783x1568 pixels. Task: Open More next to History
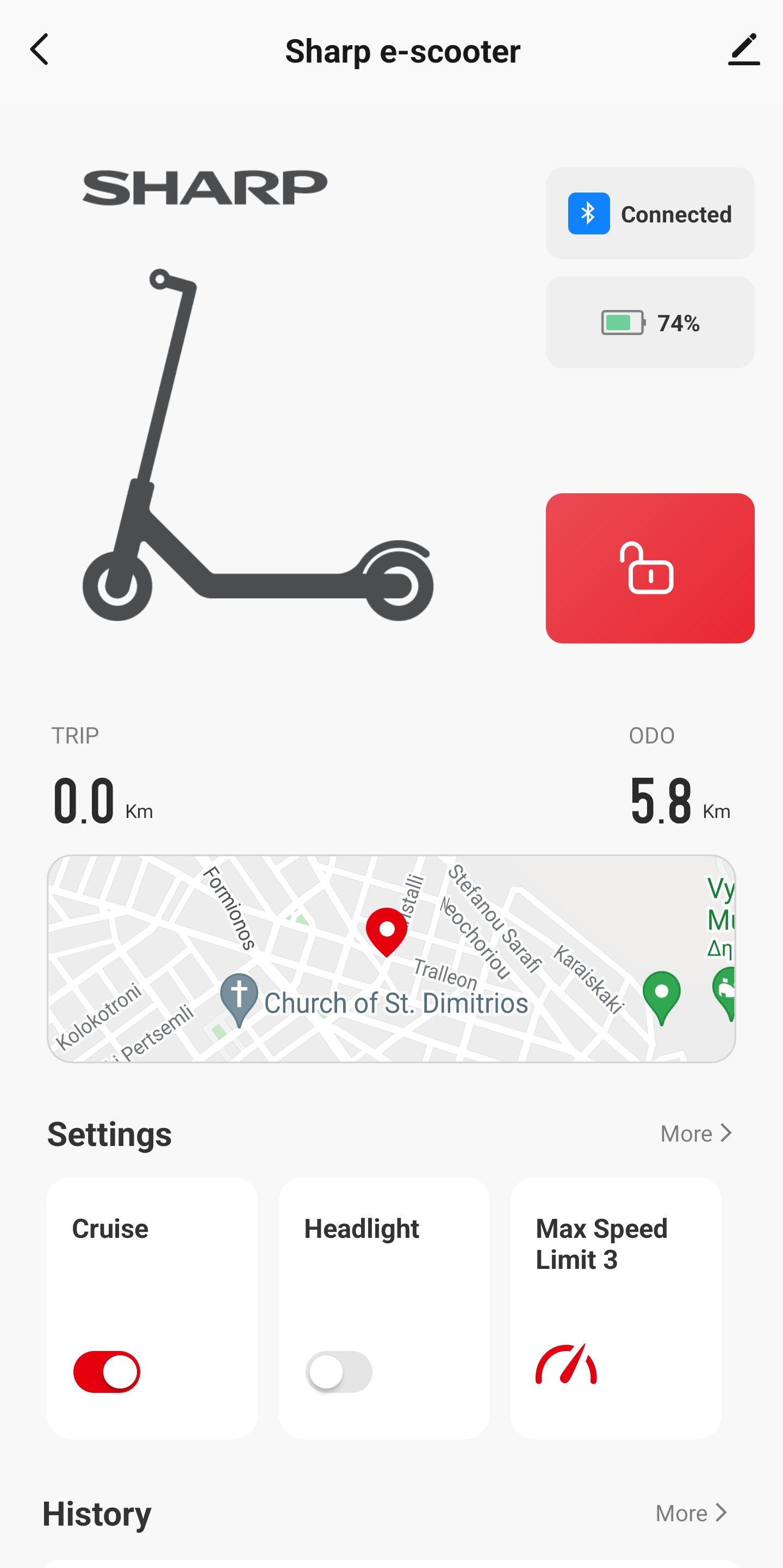691,1513
